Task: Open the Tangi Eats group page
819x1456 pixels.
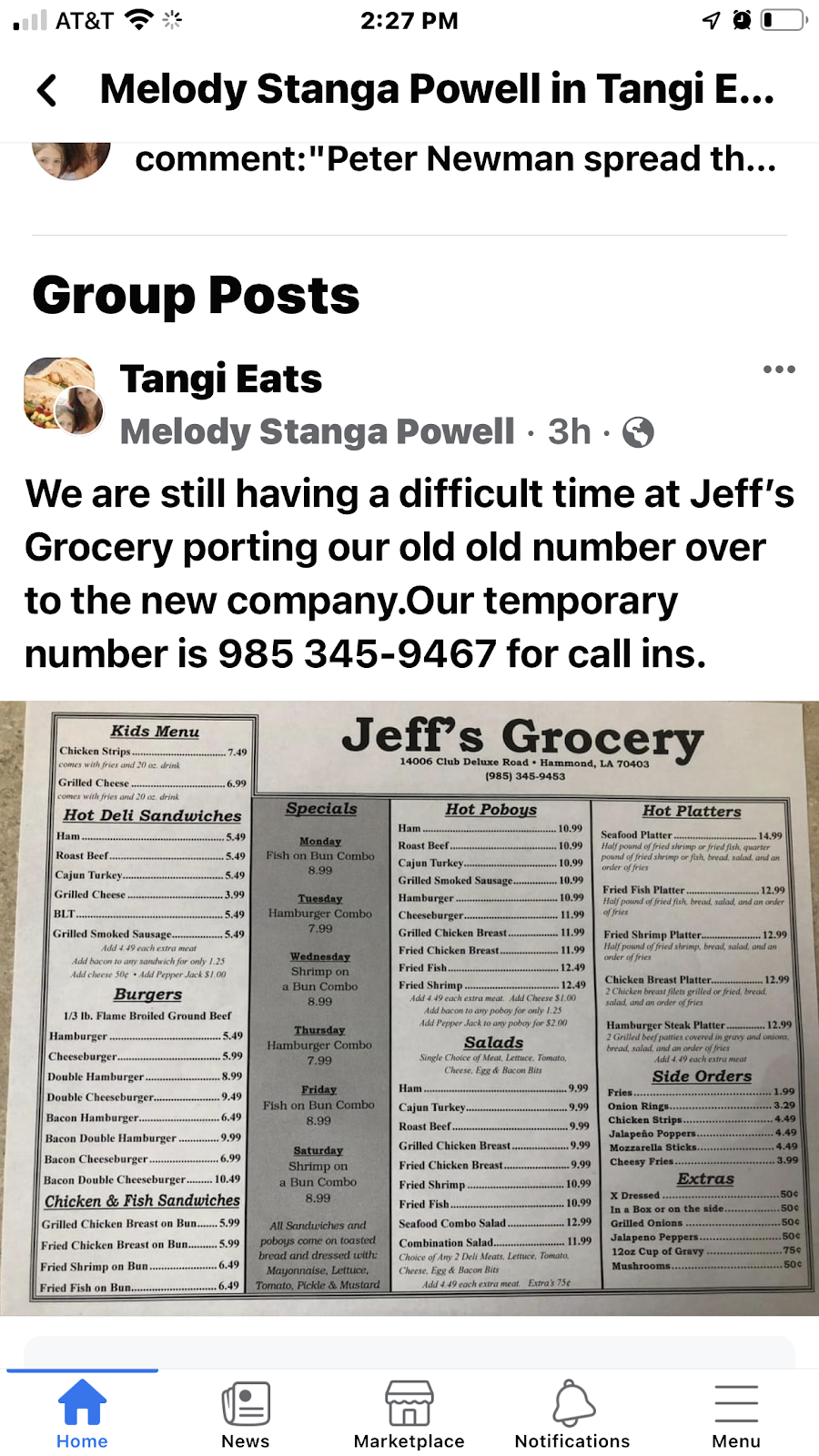Action: [221, 379]
